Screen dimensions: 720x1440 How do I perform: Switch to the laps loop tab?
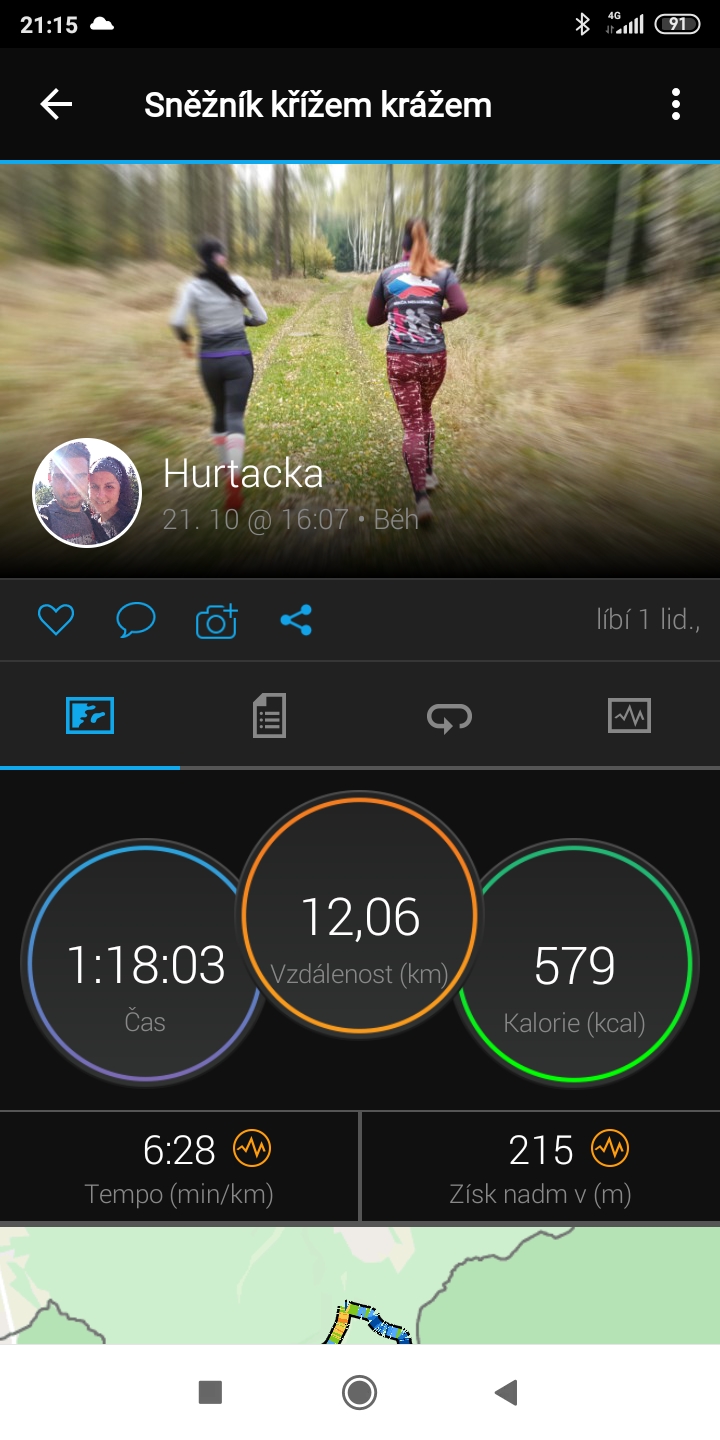449,716
